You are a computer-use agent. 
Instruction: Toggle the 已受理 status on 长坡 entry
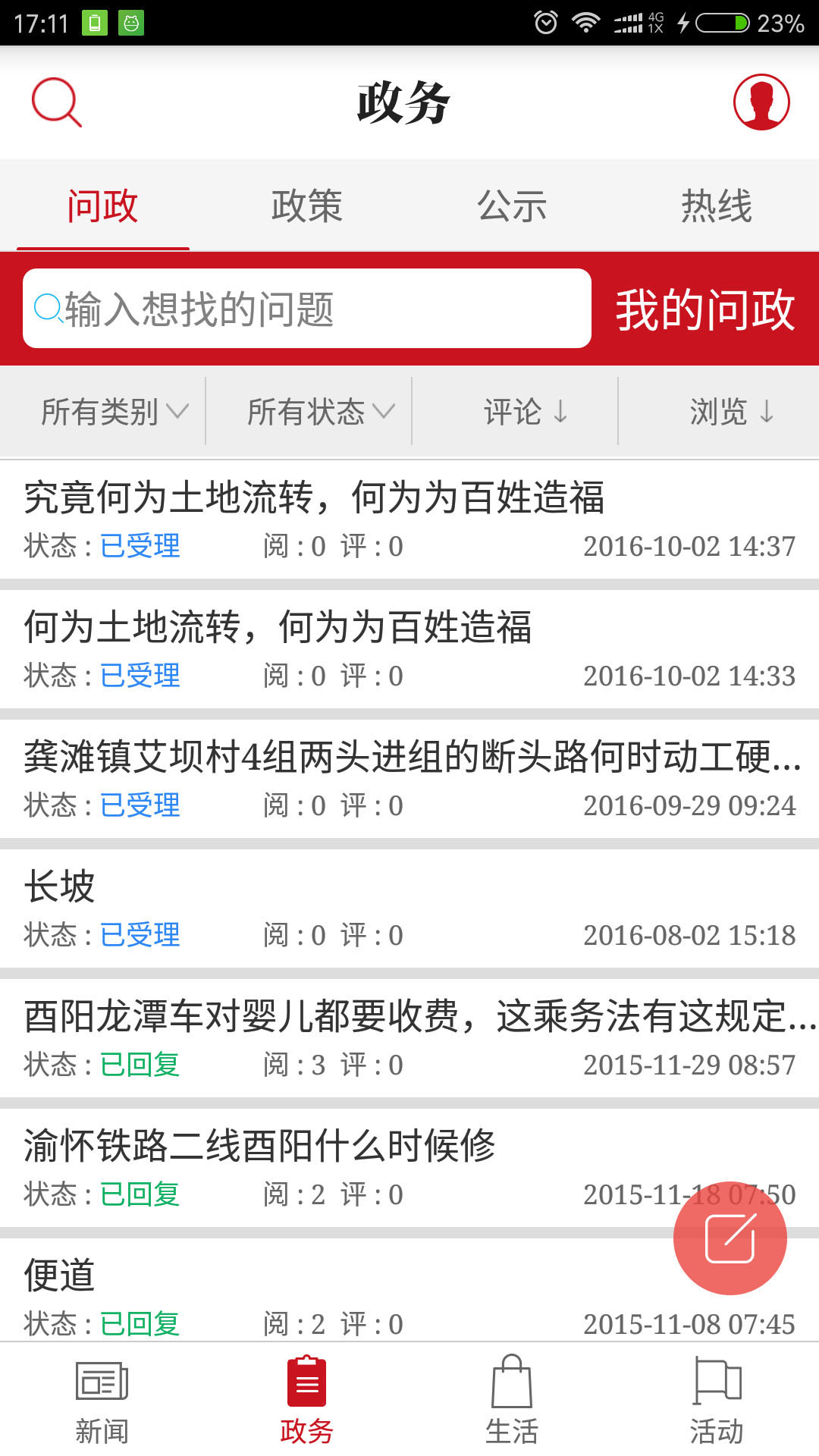click(140, 935)
